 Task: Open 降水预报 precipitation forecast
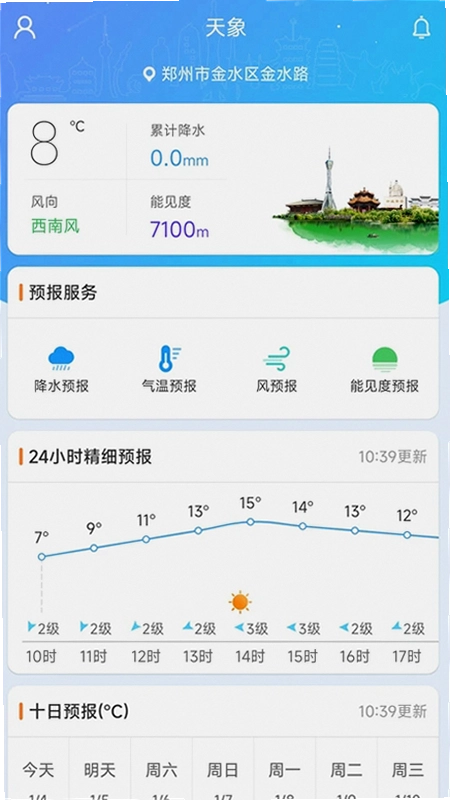[61, 369]
